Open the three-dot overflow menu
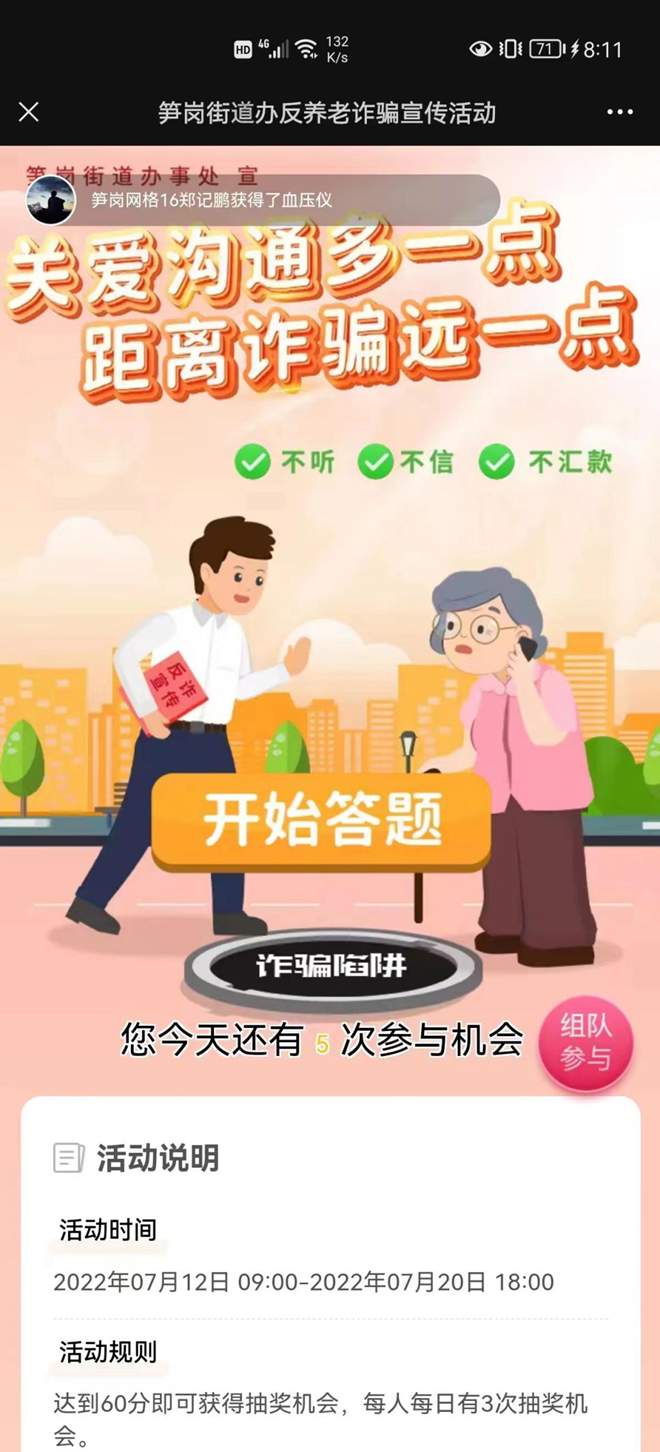660x1452 pixels. tap(620, 112)
